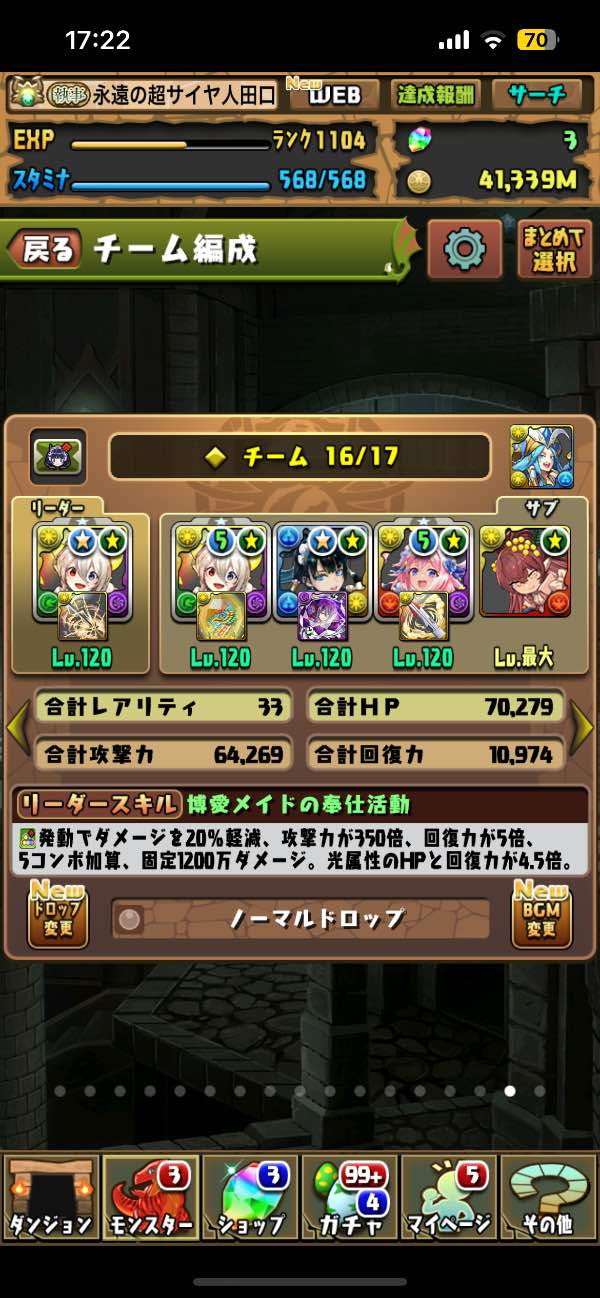
Task: Open the ガチャ tab
Action: coord(349,1197)
